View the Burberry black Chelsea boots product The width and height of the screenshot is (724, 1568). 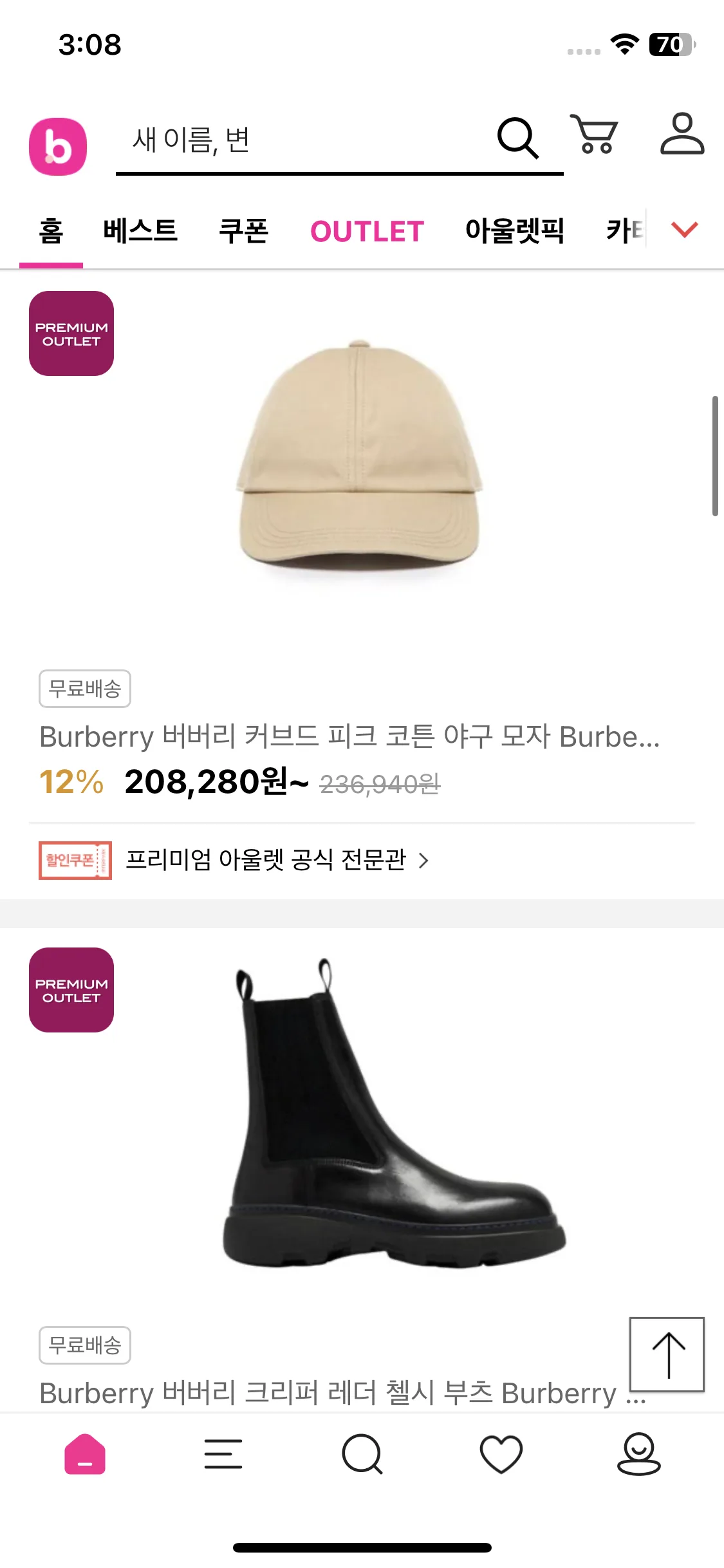point(393,1114)
